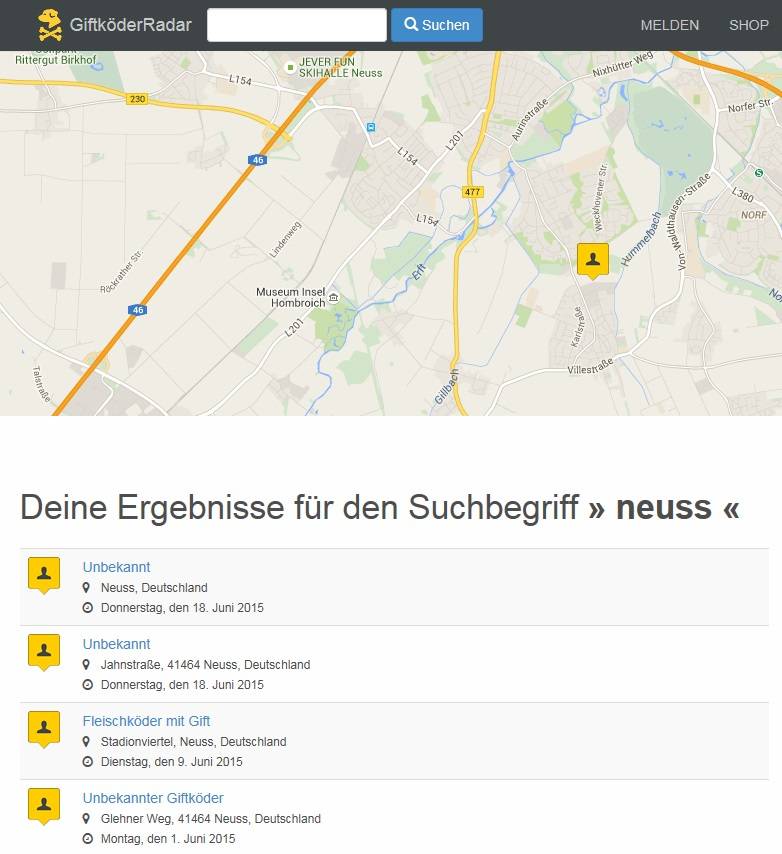Click the yellow pin beside the first Unbekannt result
The height and width of the screenshot is (854, 782).
click(x=44, y=573)
